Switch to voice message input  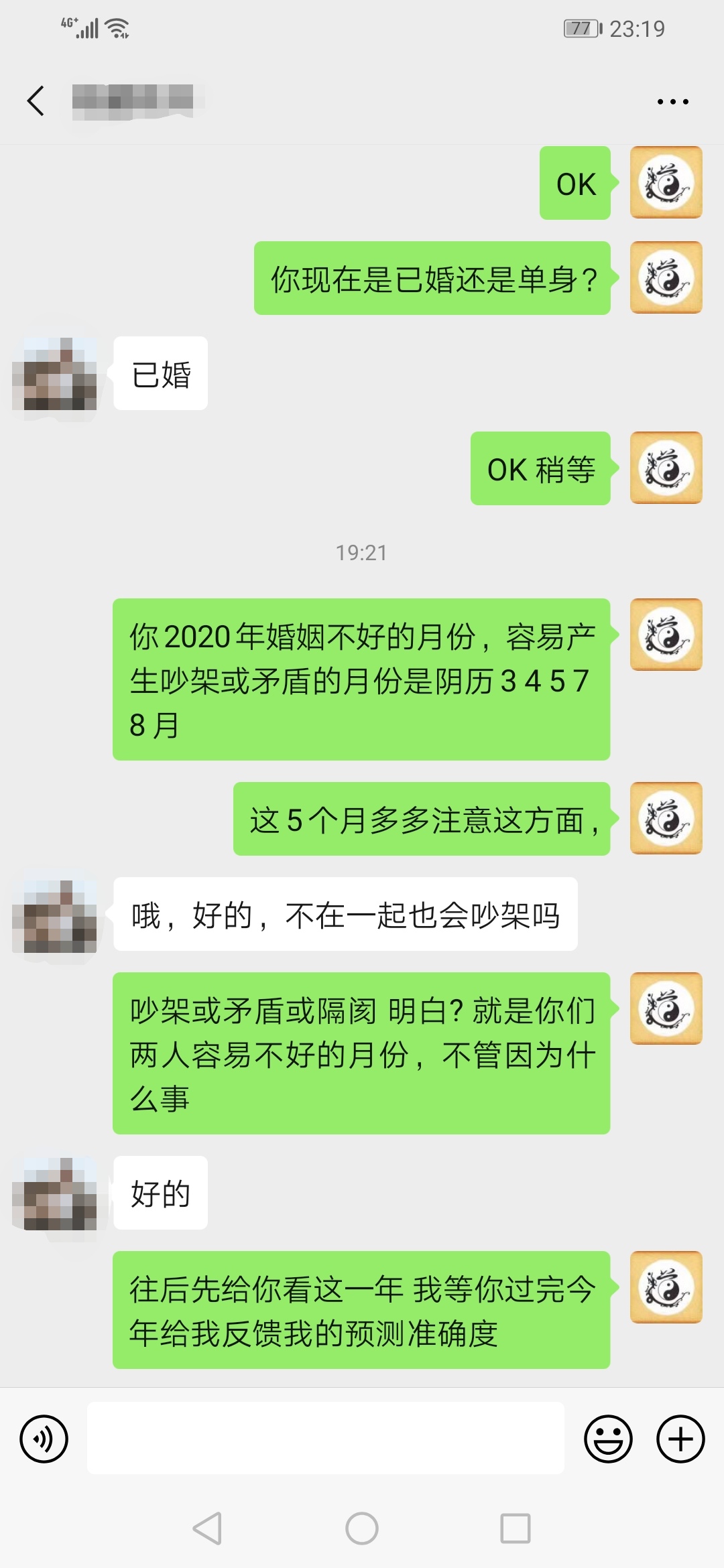point(44,1439)
